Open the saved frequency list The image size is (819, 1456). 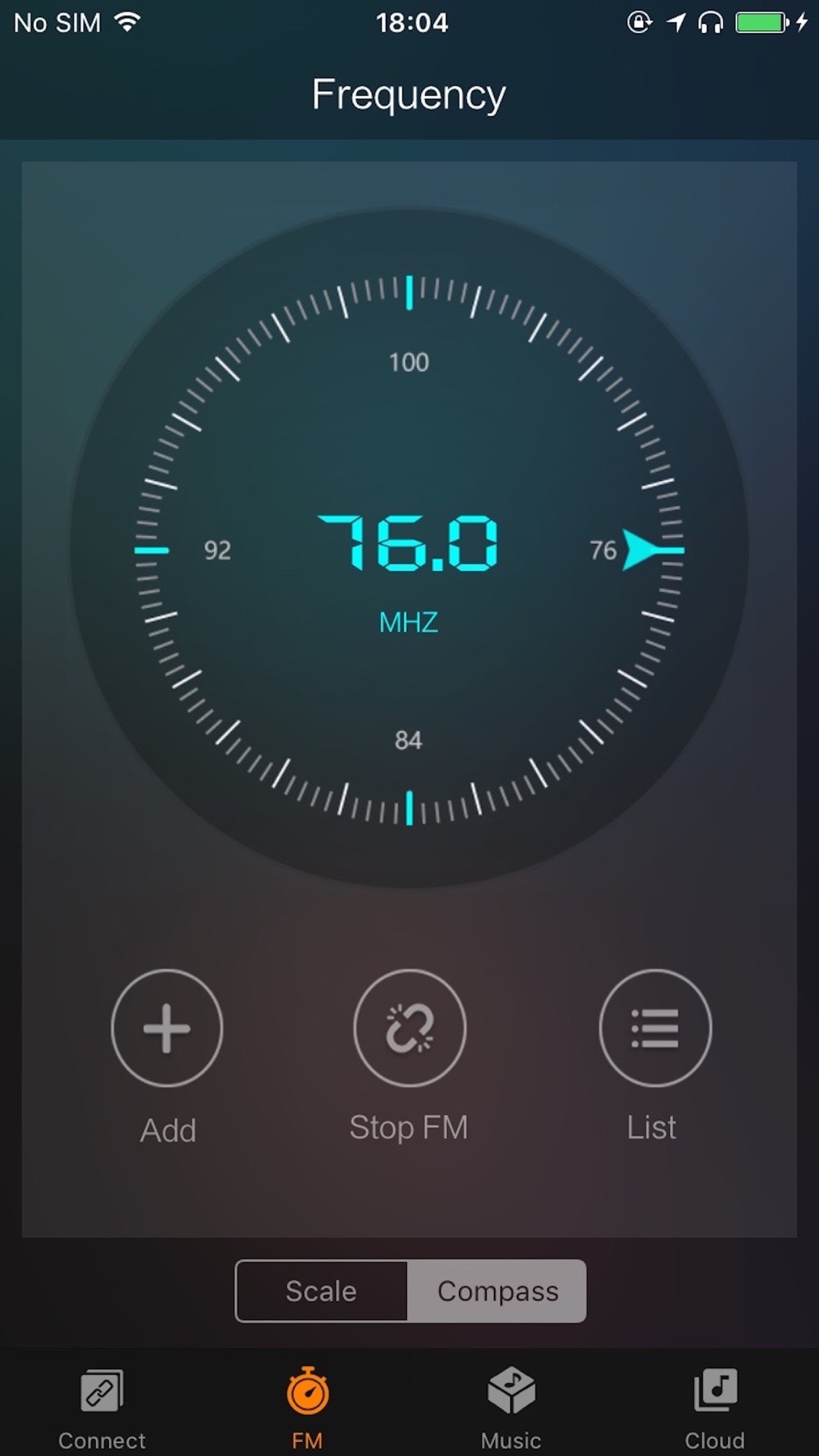655,1028
